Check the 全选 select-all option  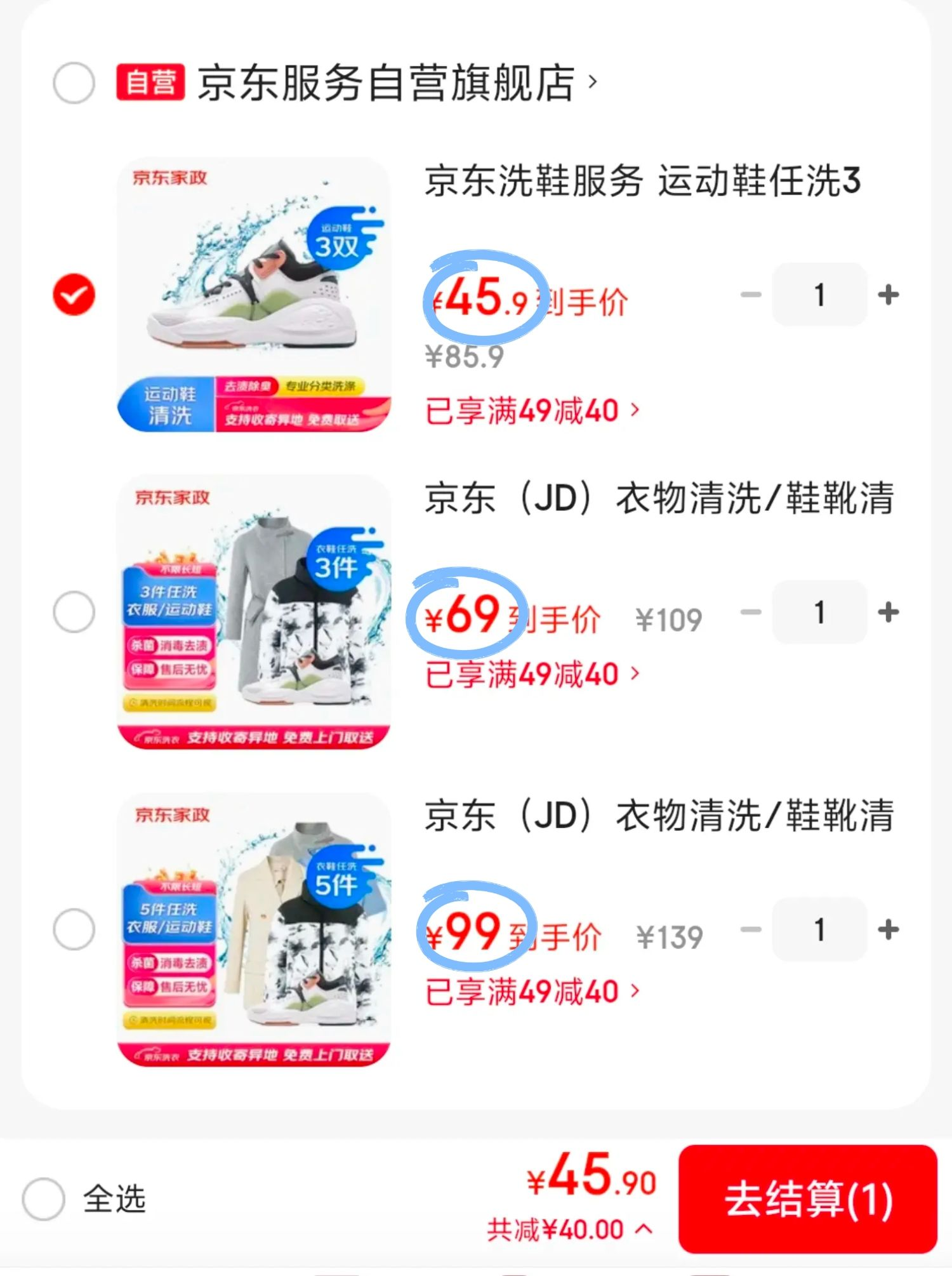(x=43, y=1199)
